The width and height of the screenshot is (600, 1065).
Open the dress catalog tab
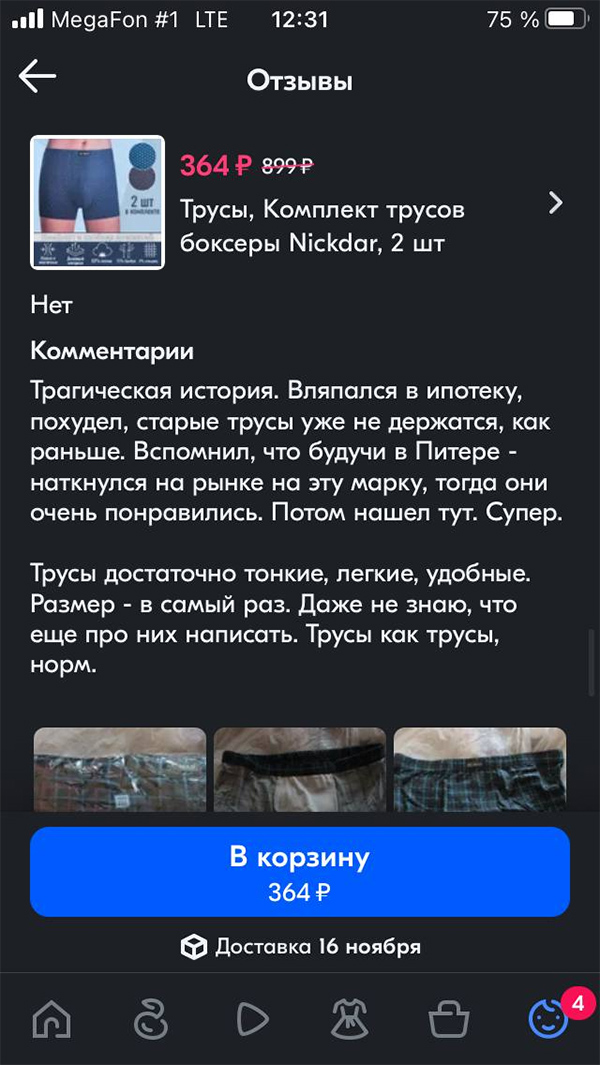coord(350,1019)
